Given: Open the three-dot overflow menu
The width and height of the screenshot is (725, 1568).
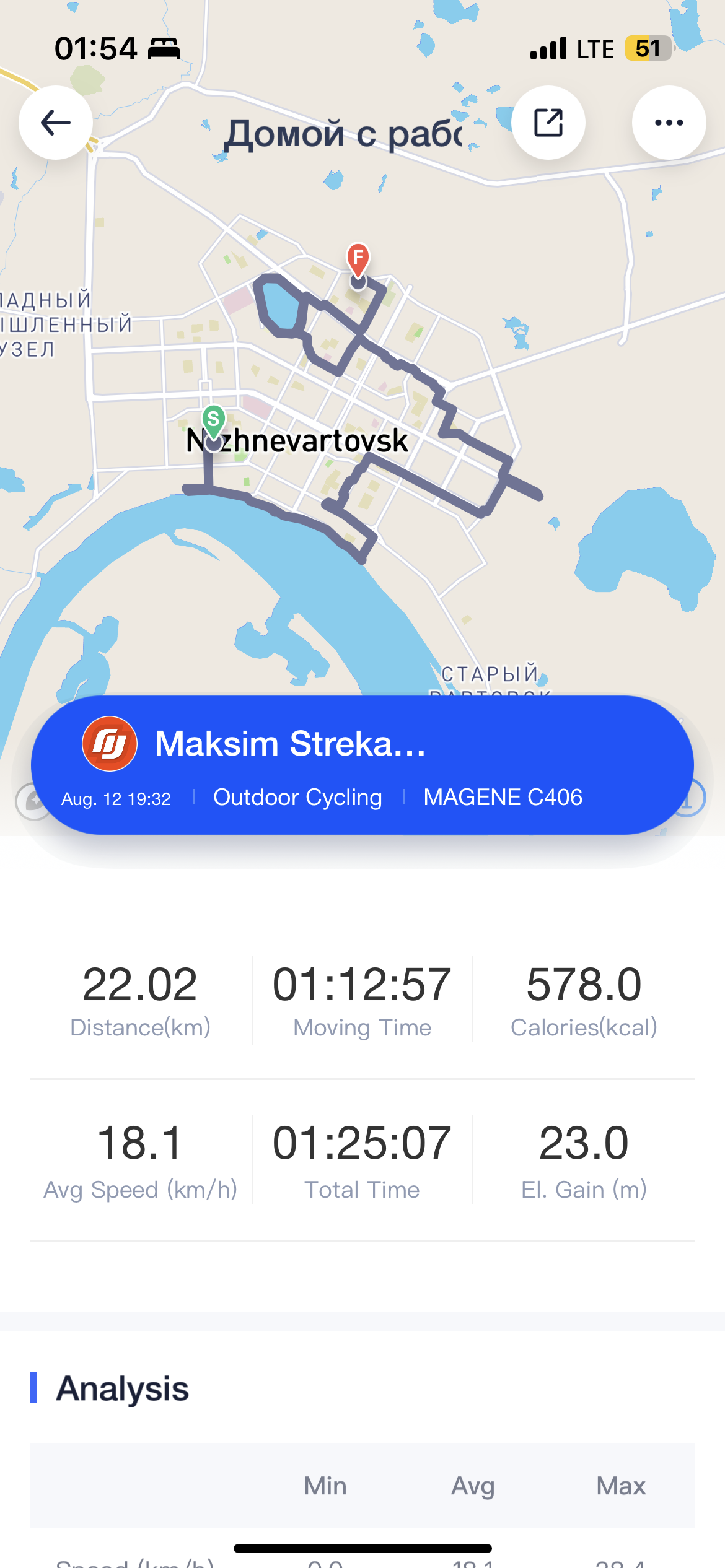Looking at the screenshot, I should [x=669, y=123].
